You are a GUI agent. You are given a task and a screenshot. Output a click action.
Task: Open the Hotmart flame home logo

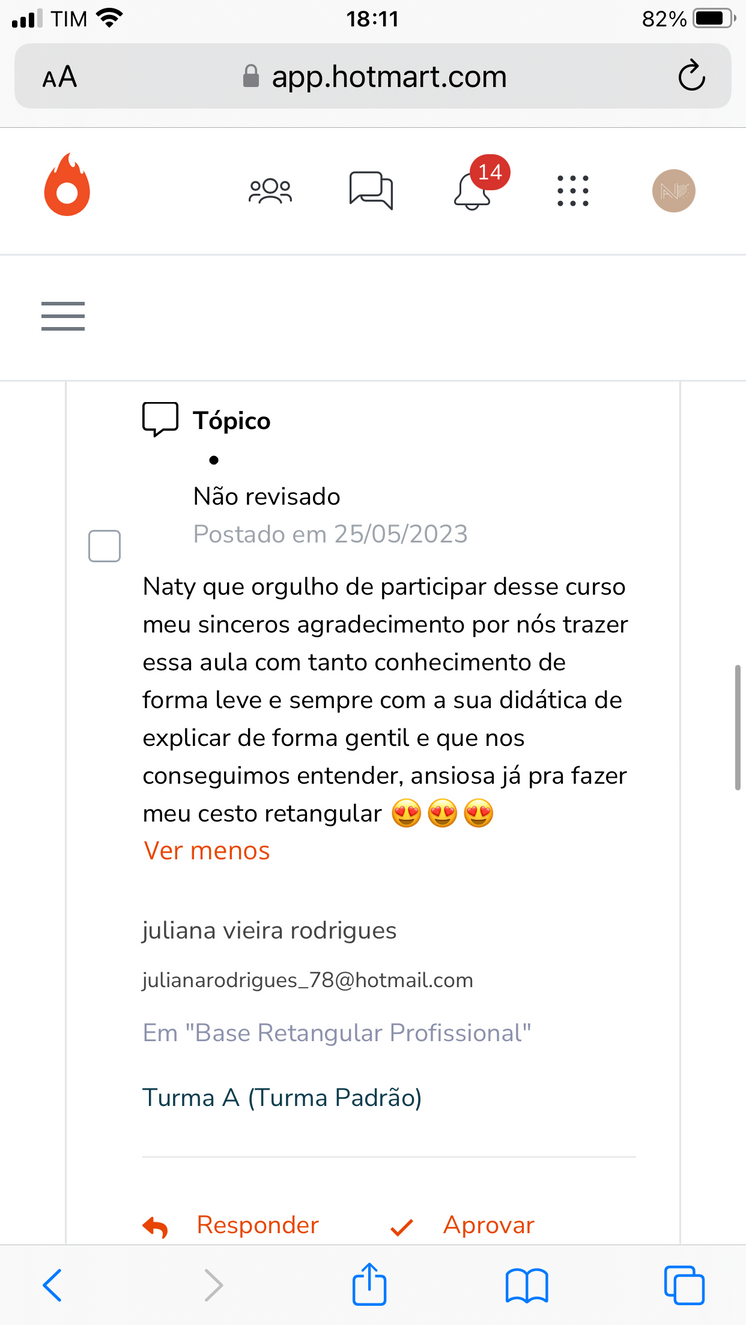tap(67, 185)
